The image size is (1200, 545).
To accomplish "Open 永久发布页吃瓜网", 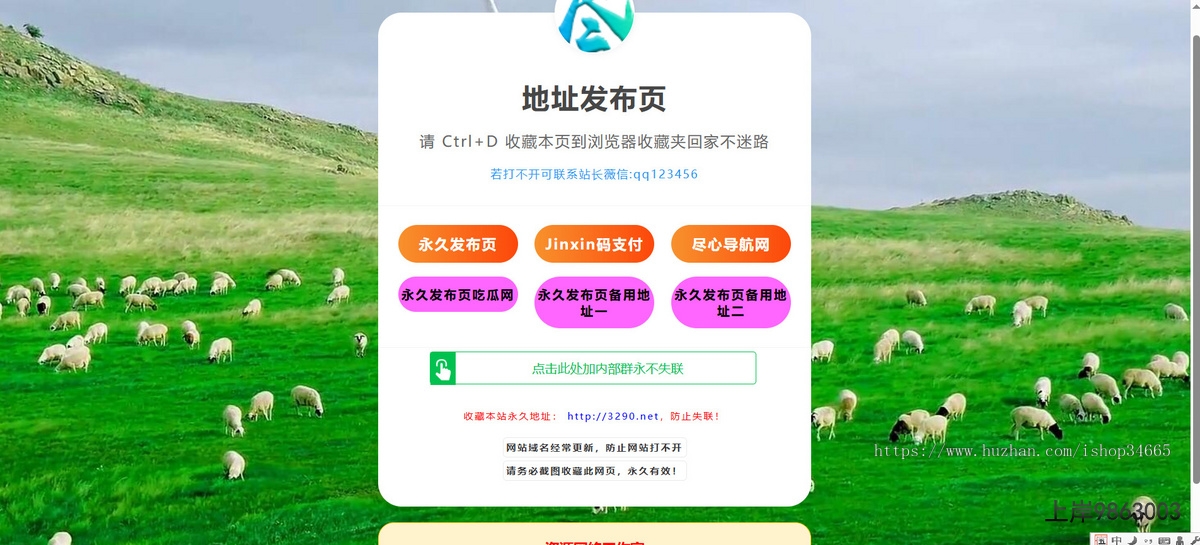I will (457, 295).
